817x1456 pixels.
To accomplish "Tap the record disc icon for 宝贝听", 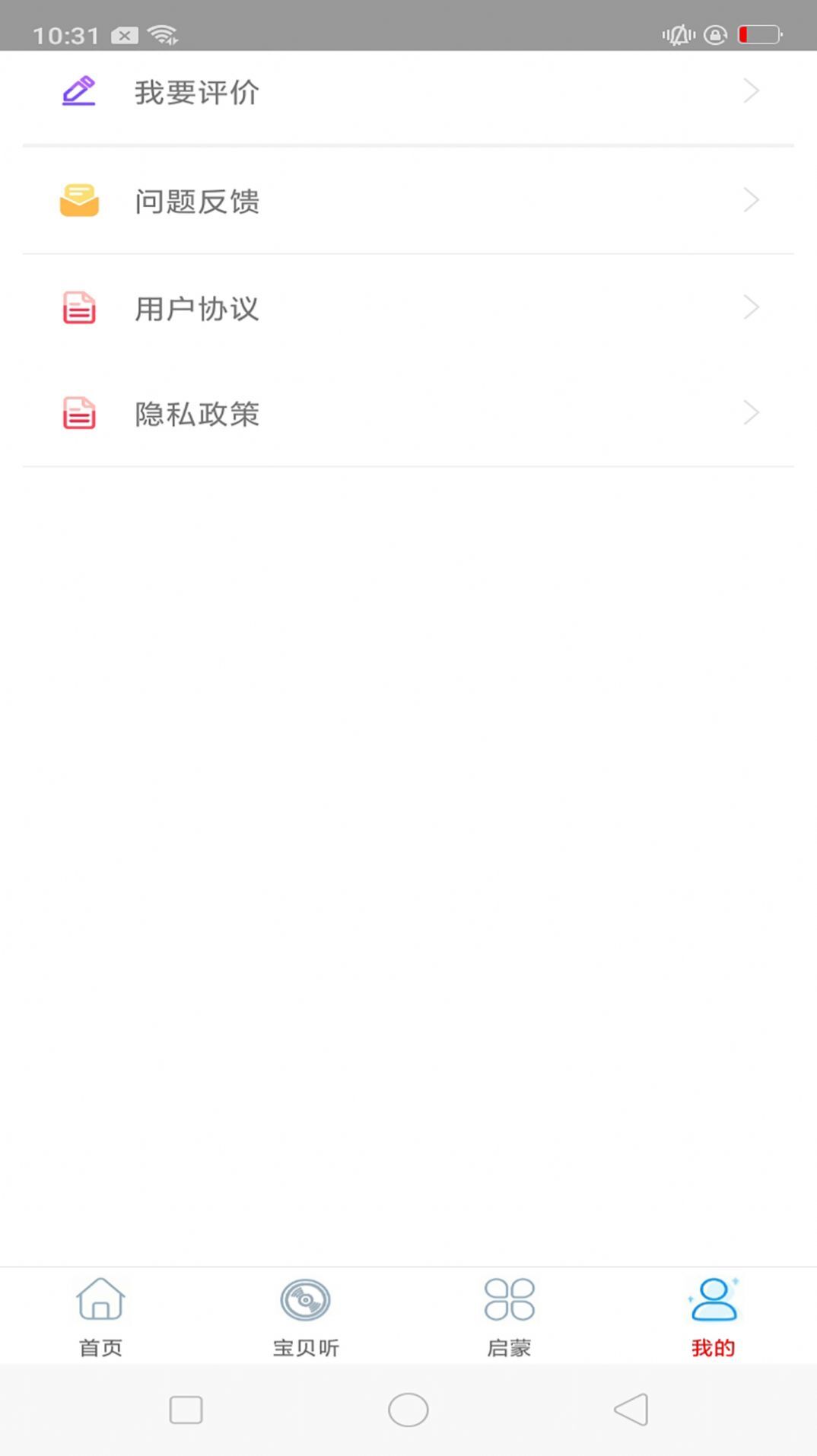I will click(305, 1301).
